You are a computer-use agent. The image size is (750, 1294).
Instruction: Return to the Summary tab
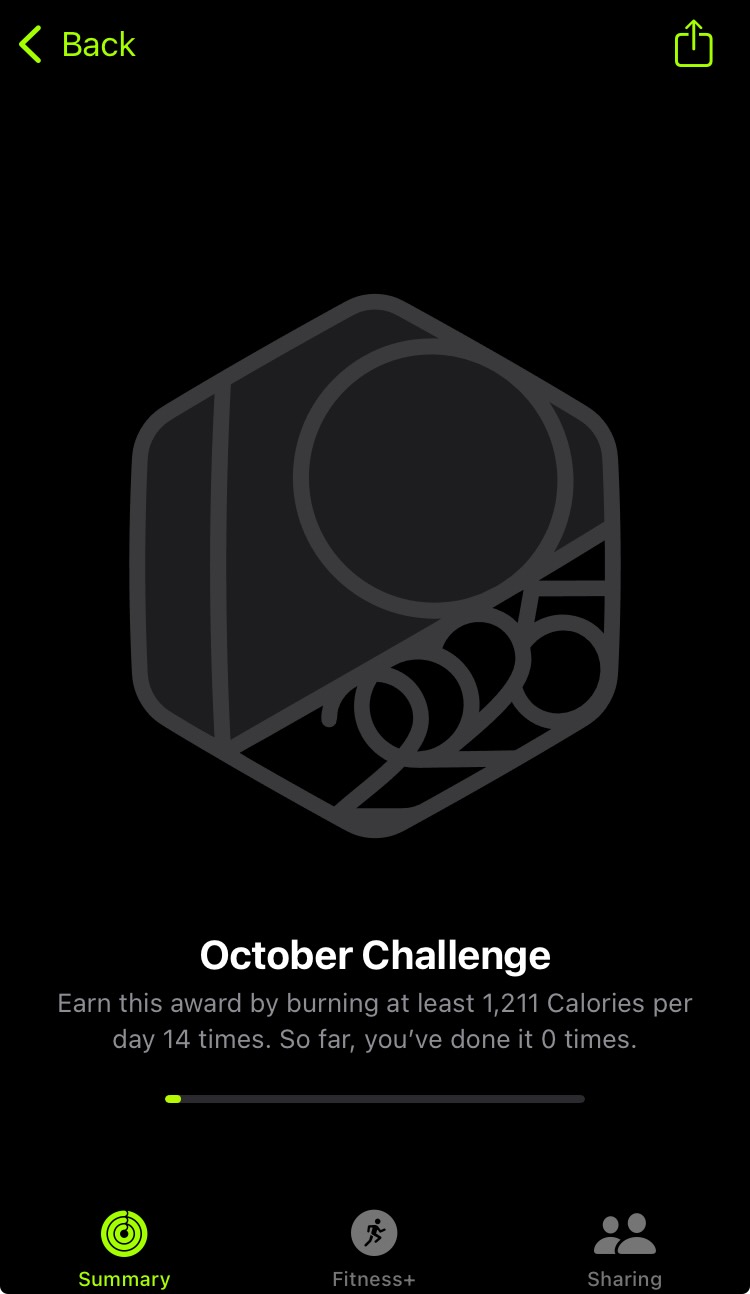tap(124, 1245)
